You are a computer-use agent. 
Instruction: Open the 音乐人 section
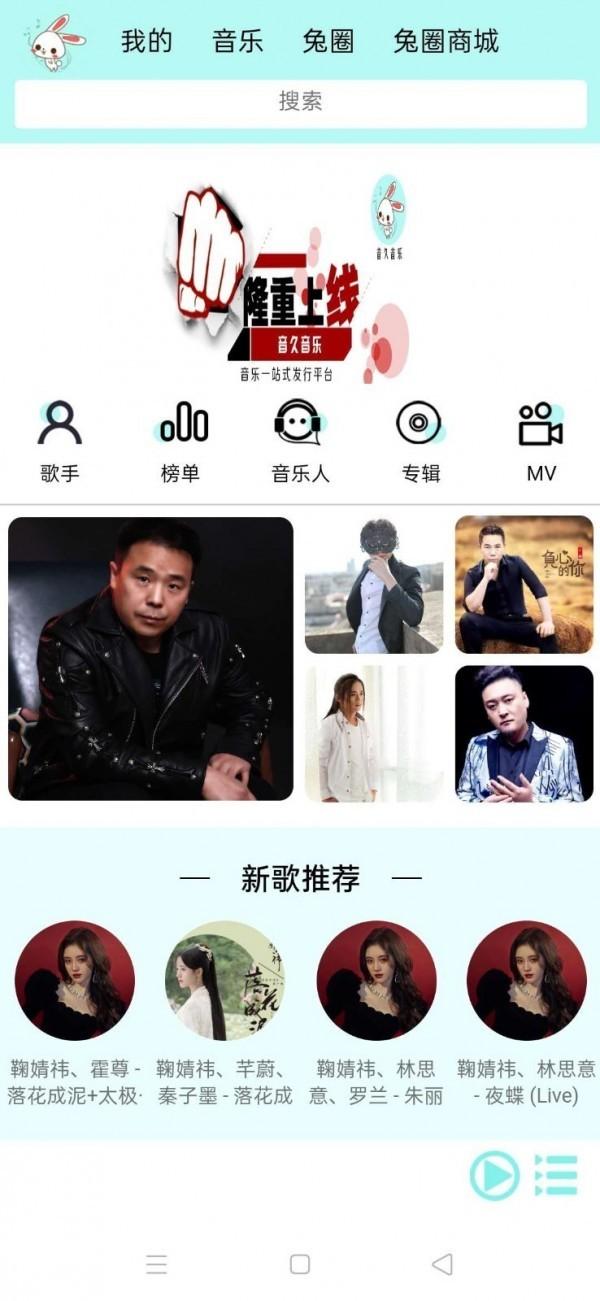[x=300, y=440]
